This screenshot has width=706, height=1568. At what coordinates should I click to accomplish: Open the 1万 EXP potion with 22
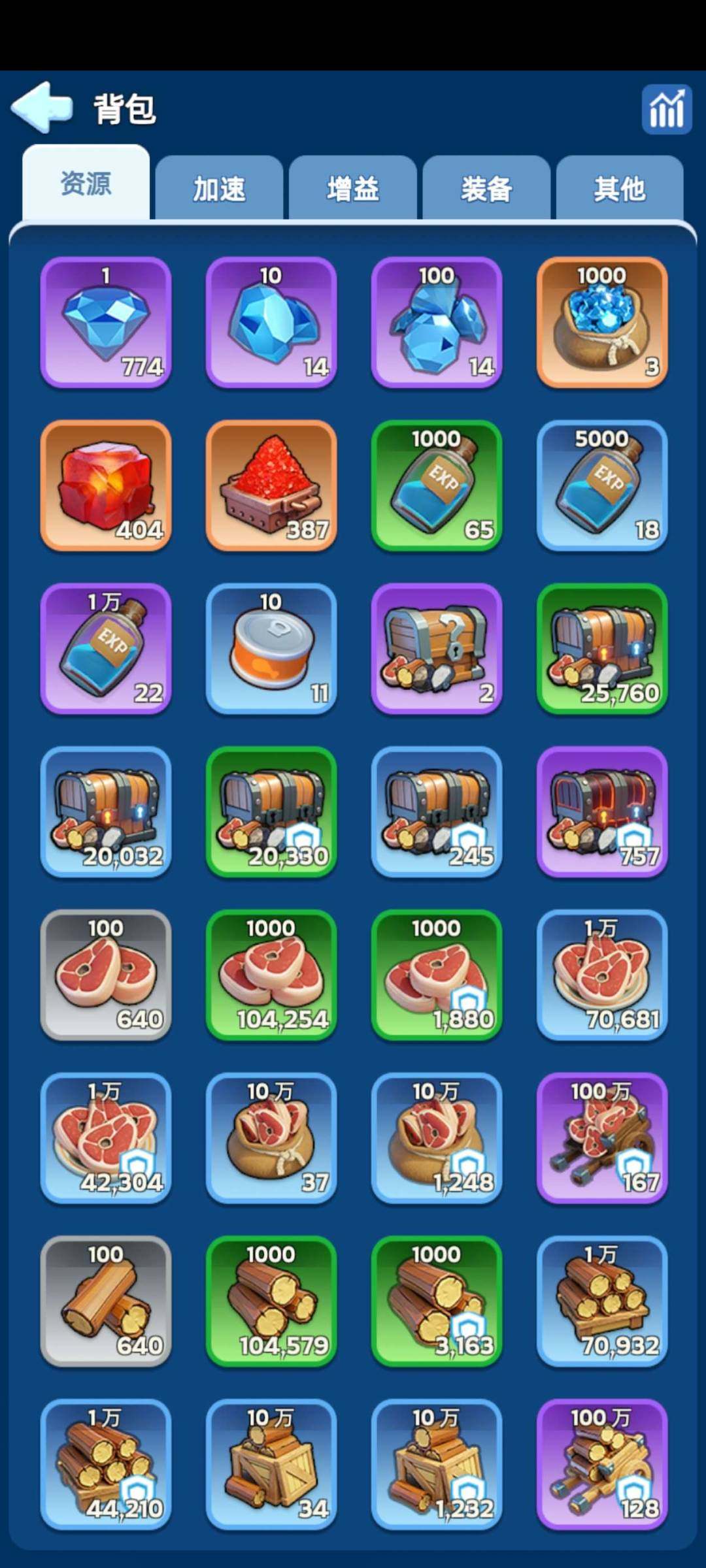click(x=106, y=648)
